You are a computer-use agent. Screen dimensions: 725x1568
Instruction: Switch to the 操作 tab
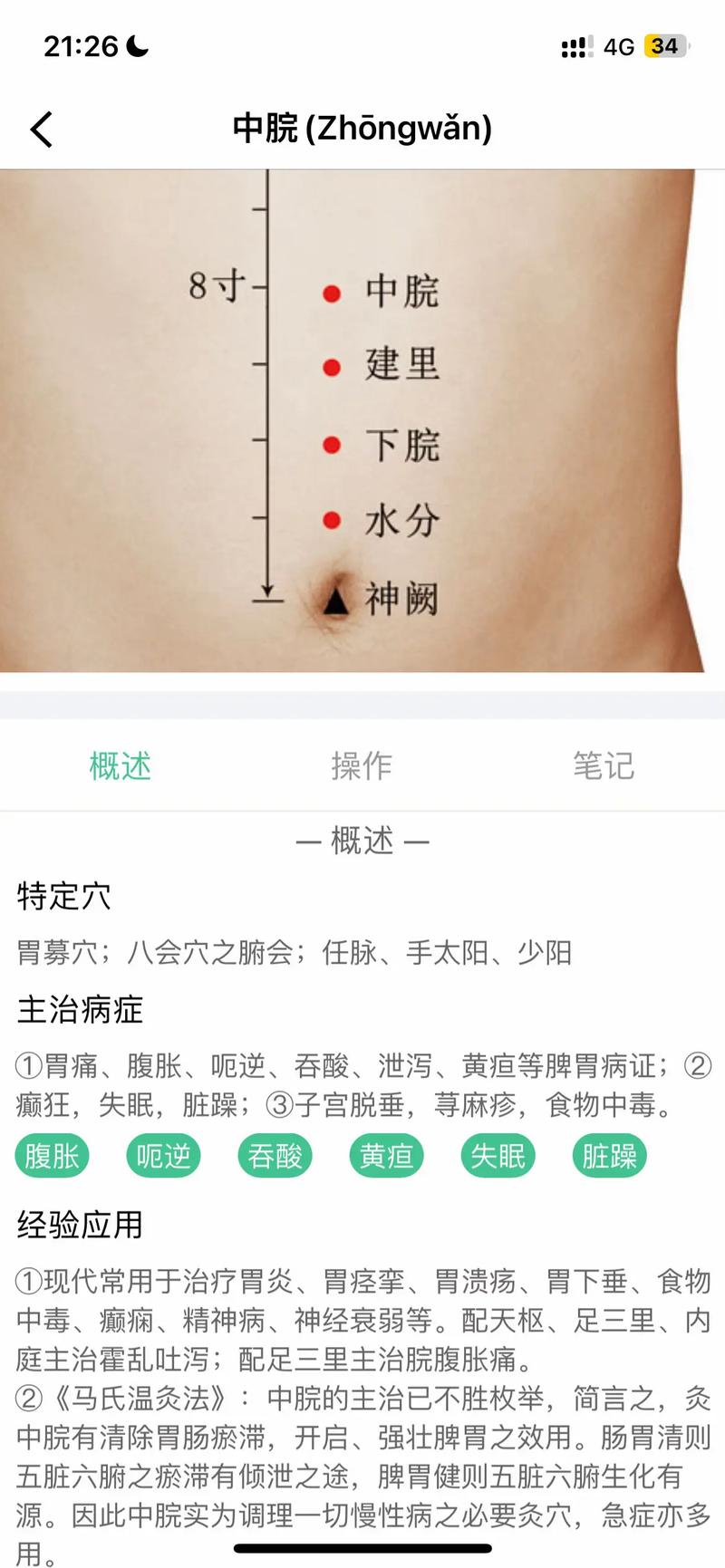(x=362, y=765)
